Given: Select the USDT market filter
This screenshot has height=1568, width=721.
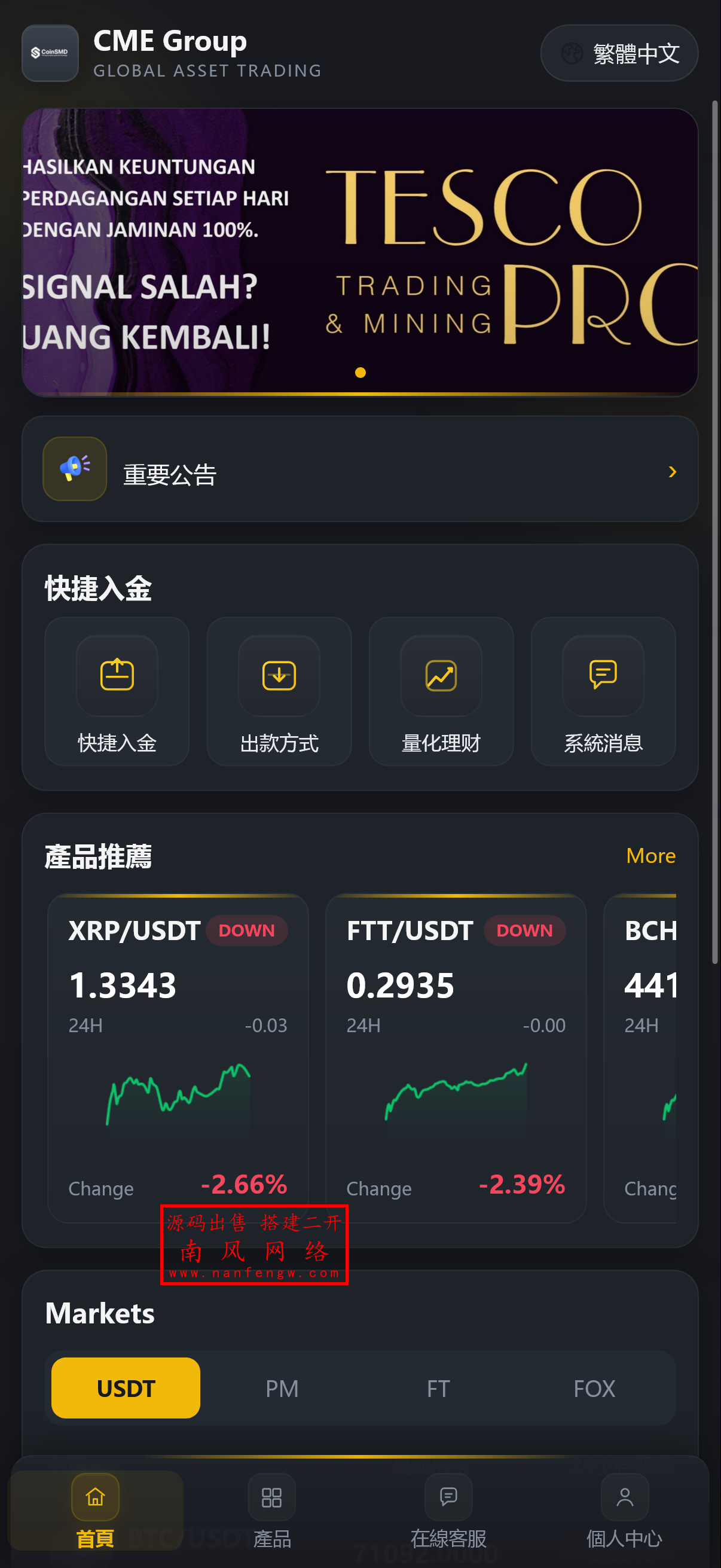Looking at the screenshot, I should point(126,1389).
